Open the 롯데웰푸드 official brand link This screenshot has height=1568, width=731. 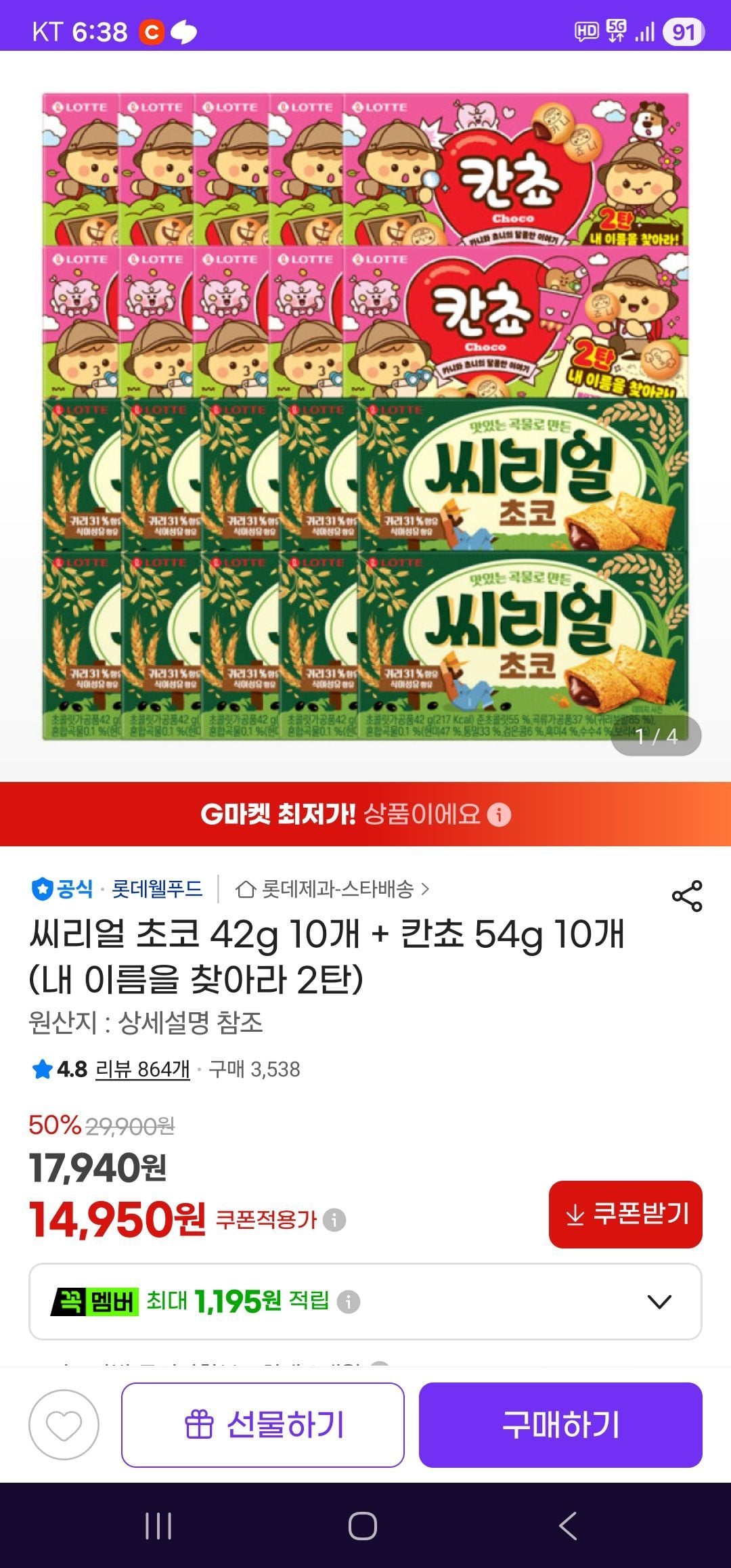156,888
